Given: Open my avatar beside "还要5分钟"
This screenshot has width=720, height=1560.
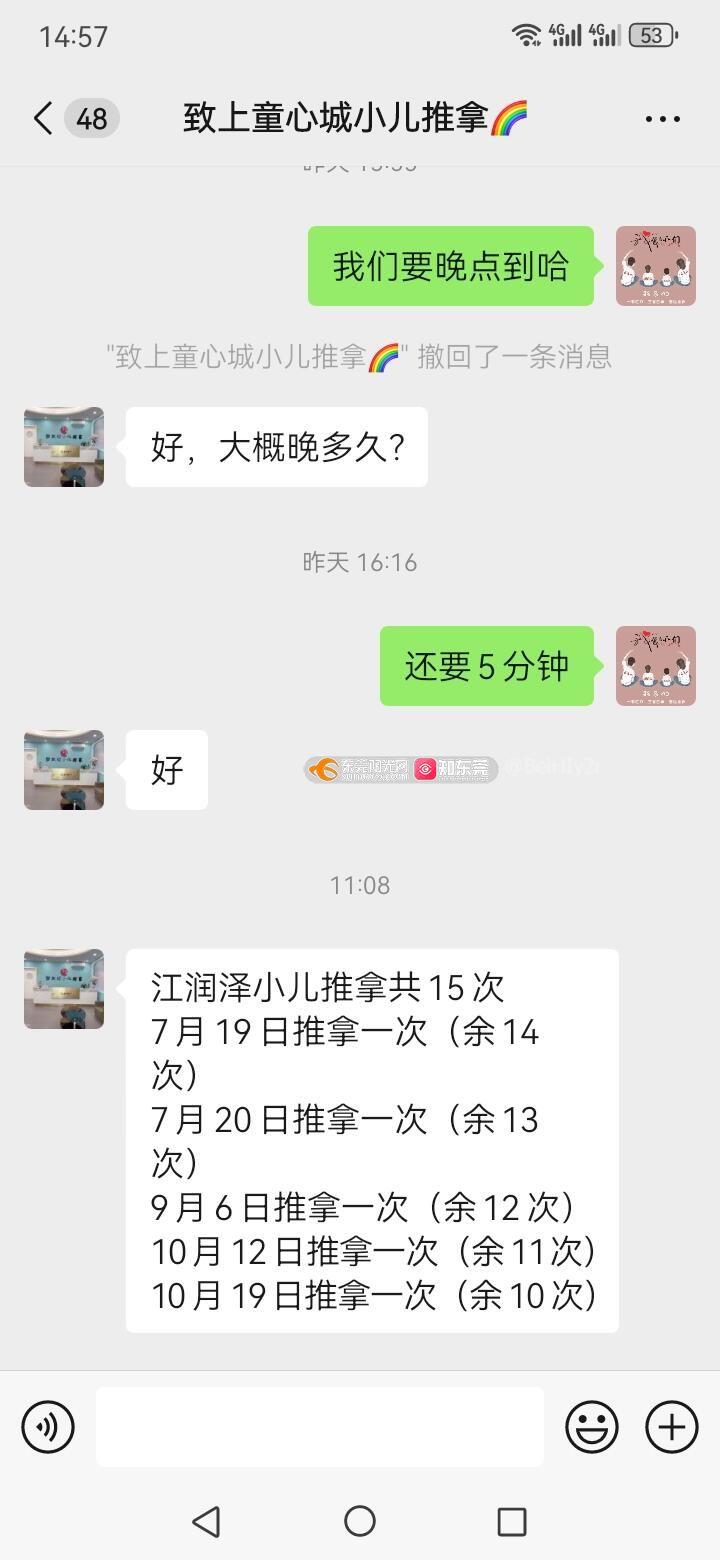Looking at the screenshot, I should click(655, 666).
